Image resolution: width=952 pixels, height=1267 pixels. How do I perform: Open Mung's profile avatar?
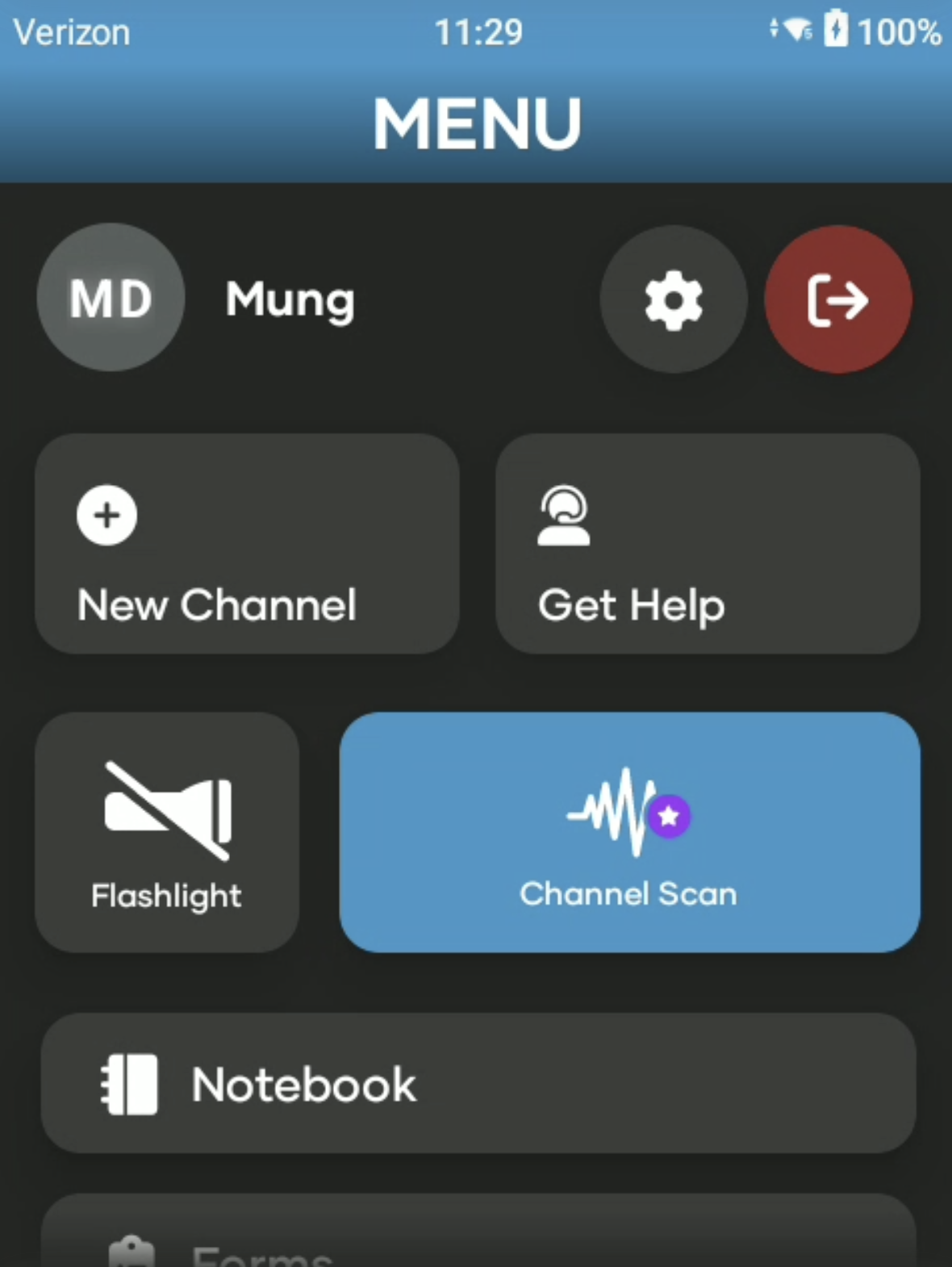click(111, 298)
